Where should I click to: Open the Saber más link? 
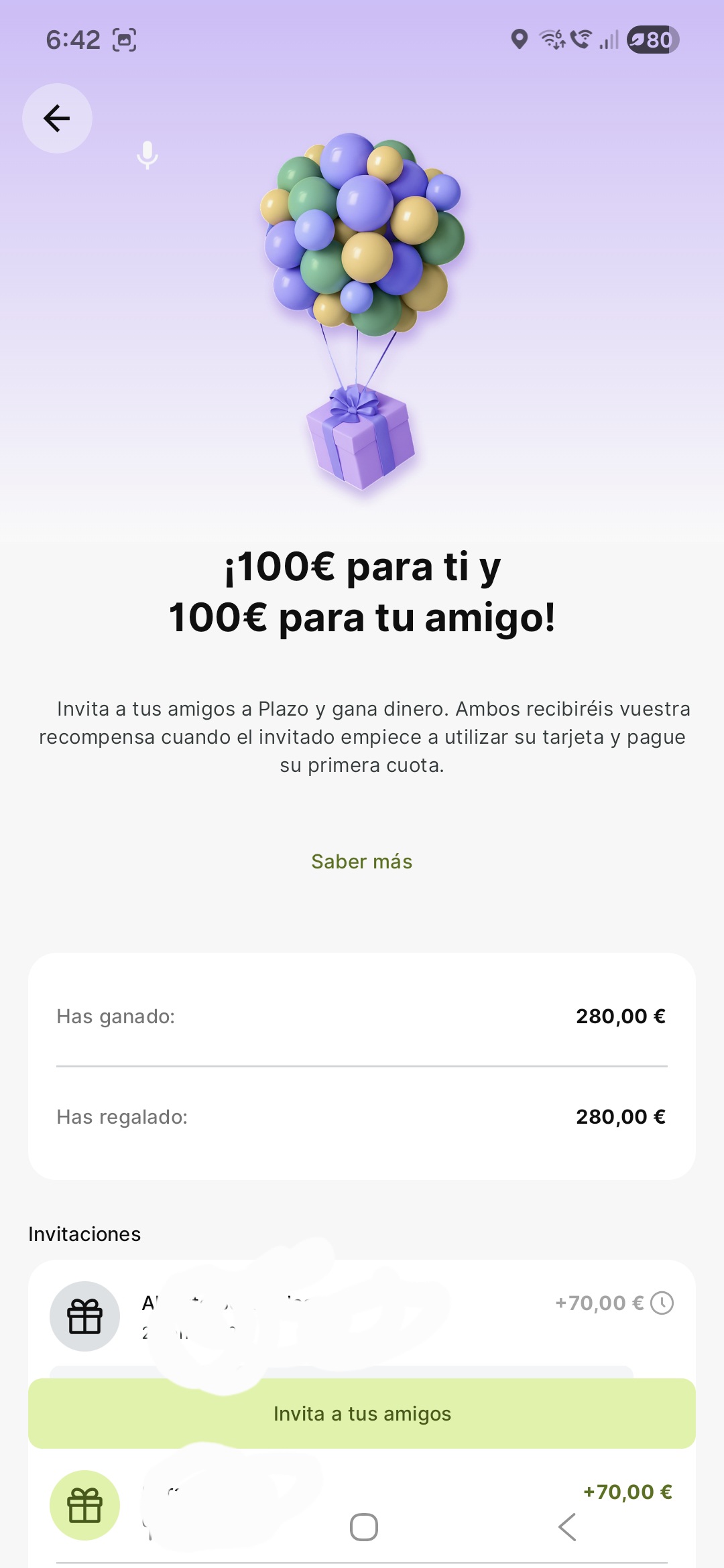(361, 861)
